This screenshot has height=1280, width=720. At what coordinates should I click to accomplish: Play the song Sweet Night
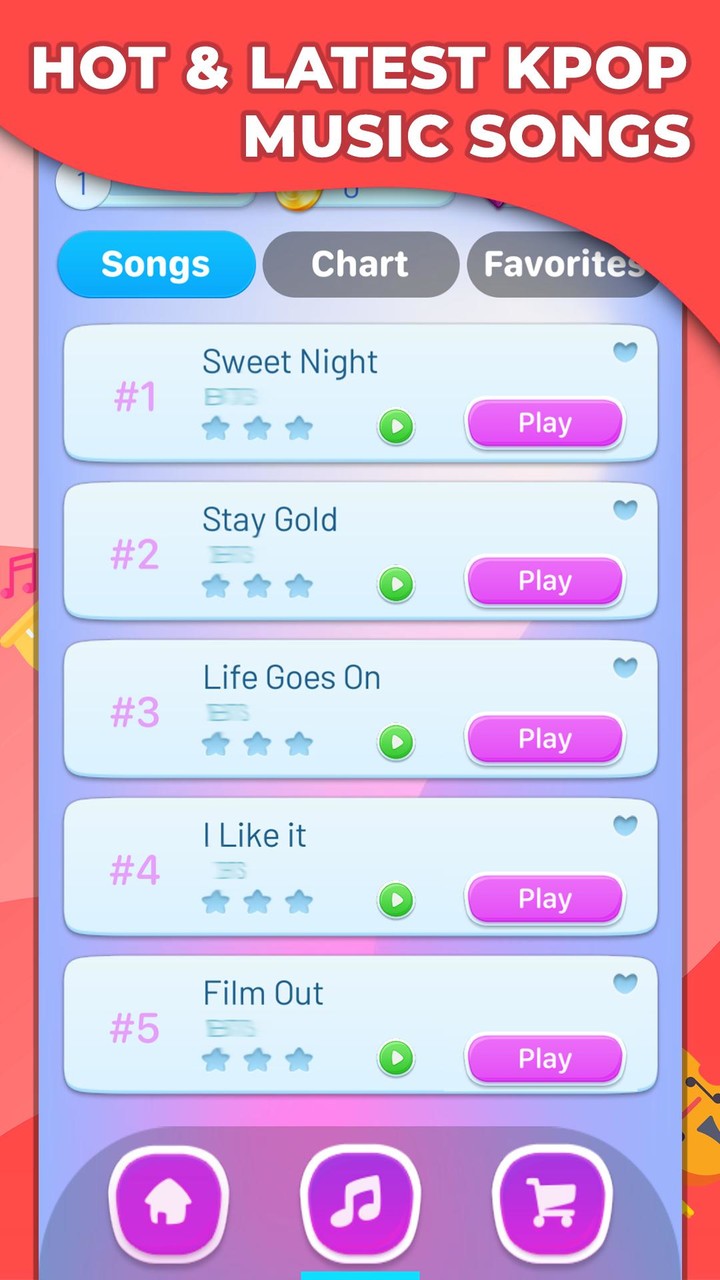[545, 422]
